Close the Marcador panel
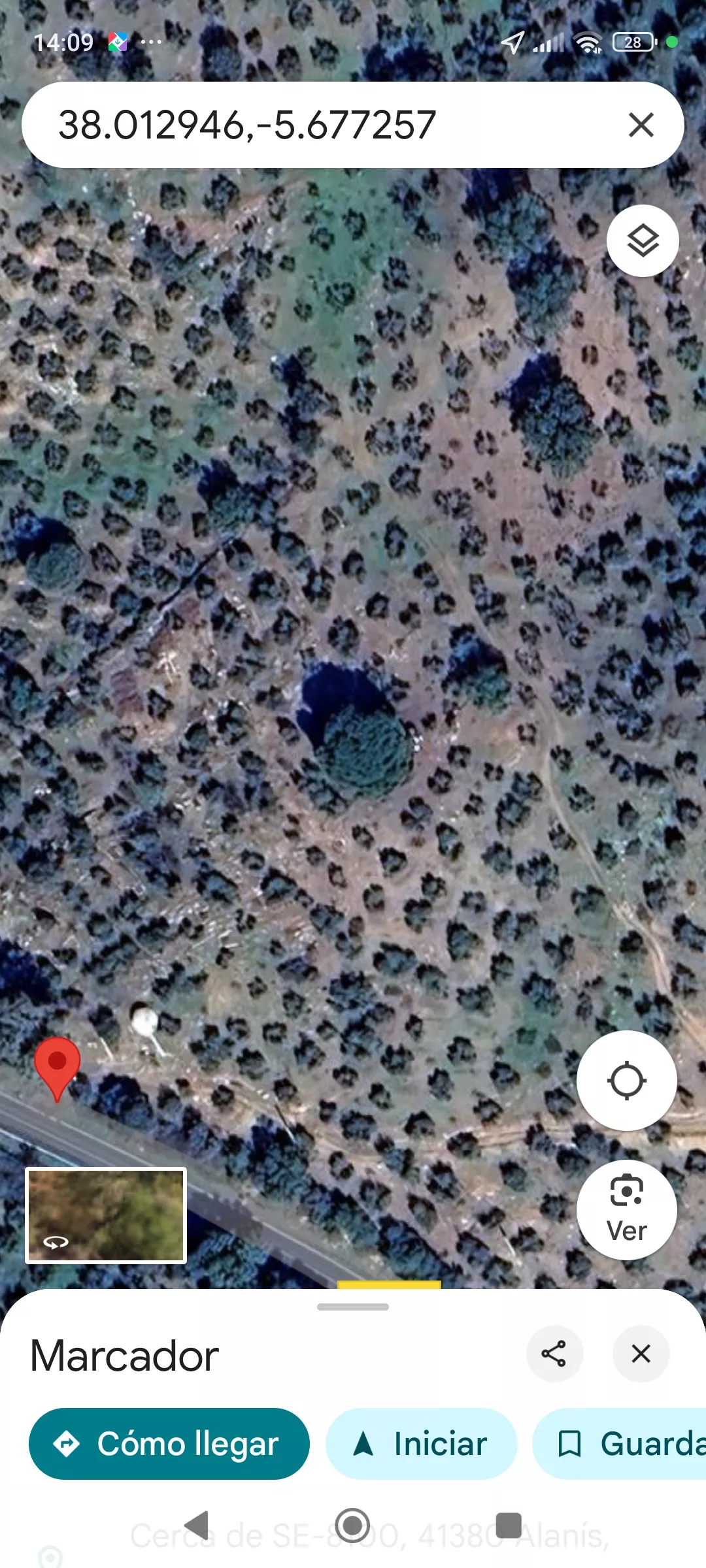The width and height of the screenshot is (706, 1568). [641, 1354]
